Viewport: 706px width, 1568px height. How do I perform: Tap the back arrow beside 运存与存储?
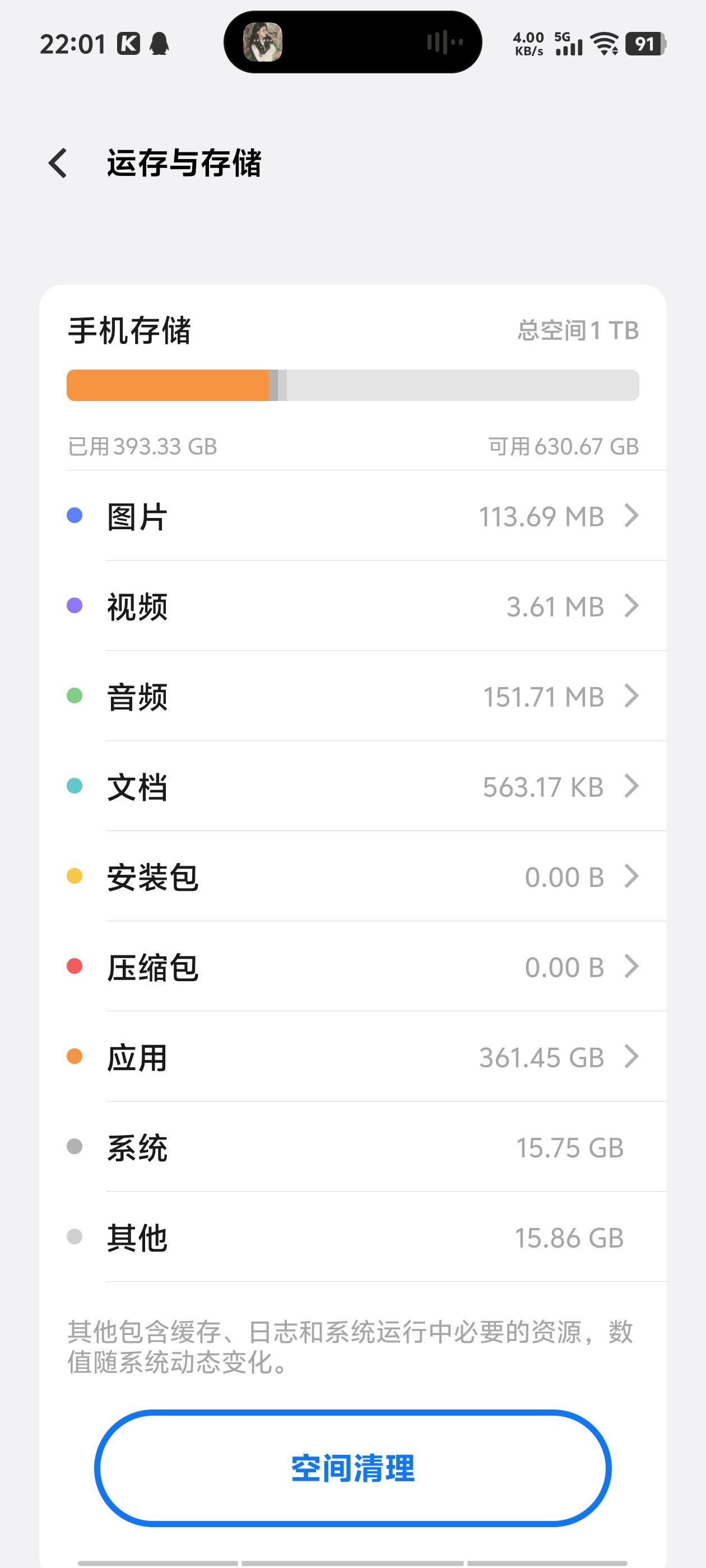pos(58,163)
